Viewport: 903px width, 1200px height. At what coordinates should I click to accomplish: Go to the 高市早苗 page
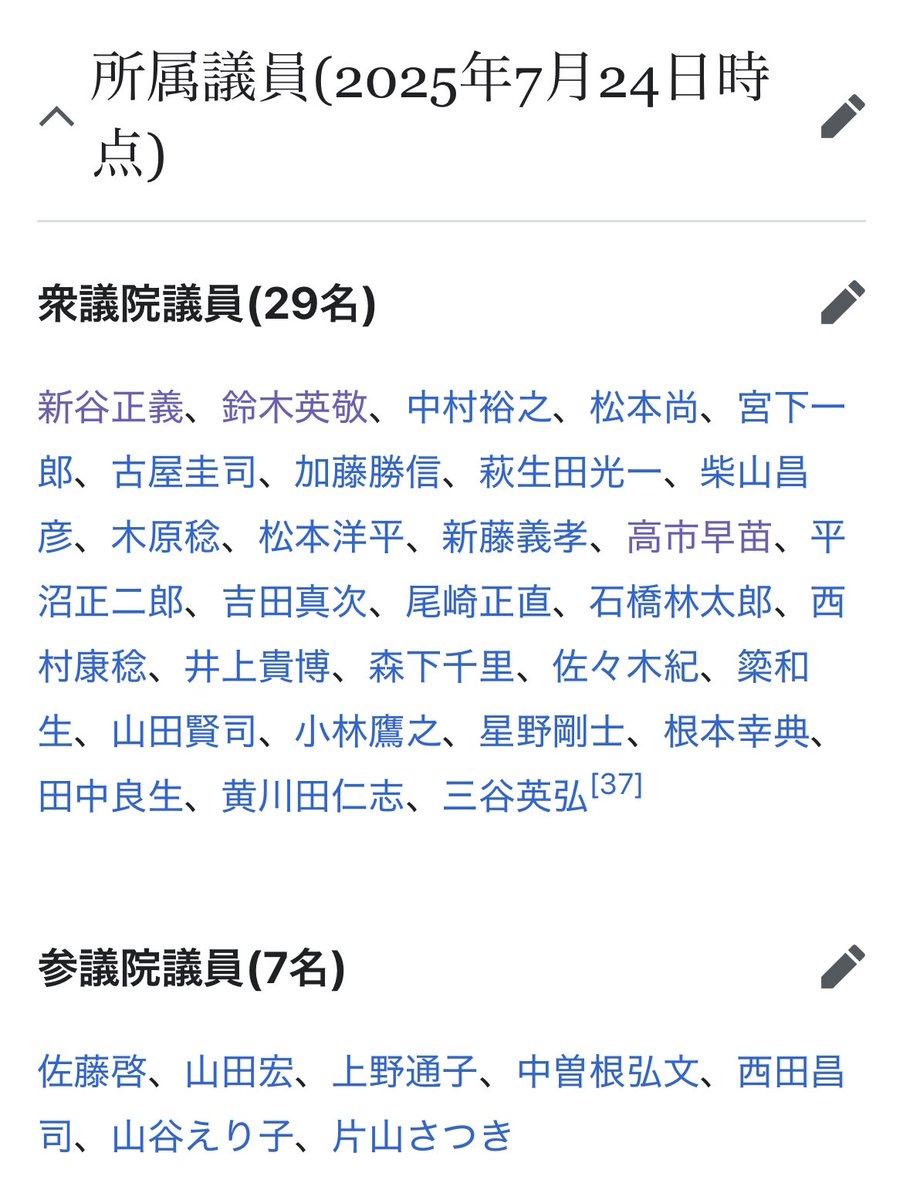699,538
